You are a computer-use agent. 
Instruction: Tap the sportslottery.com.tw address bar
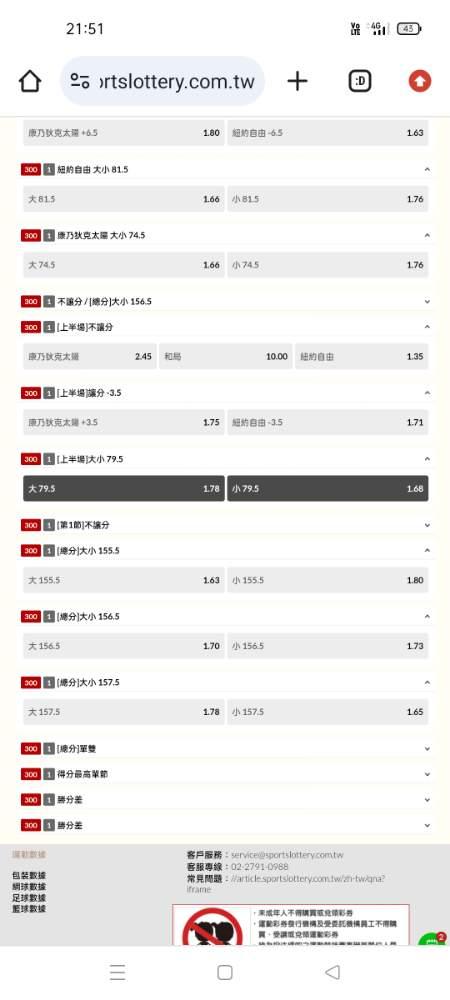tap(163, 81)
